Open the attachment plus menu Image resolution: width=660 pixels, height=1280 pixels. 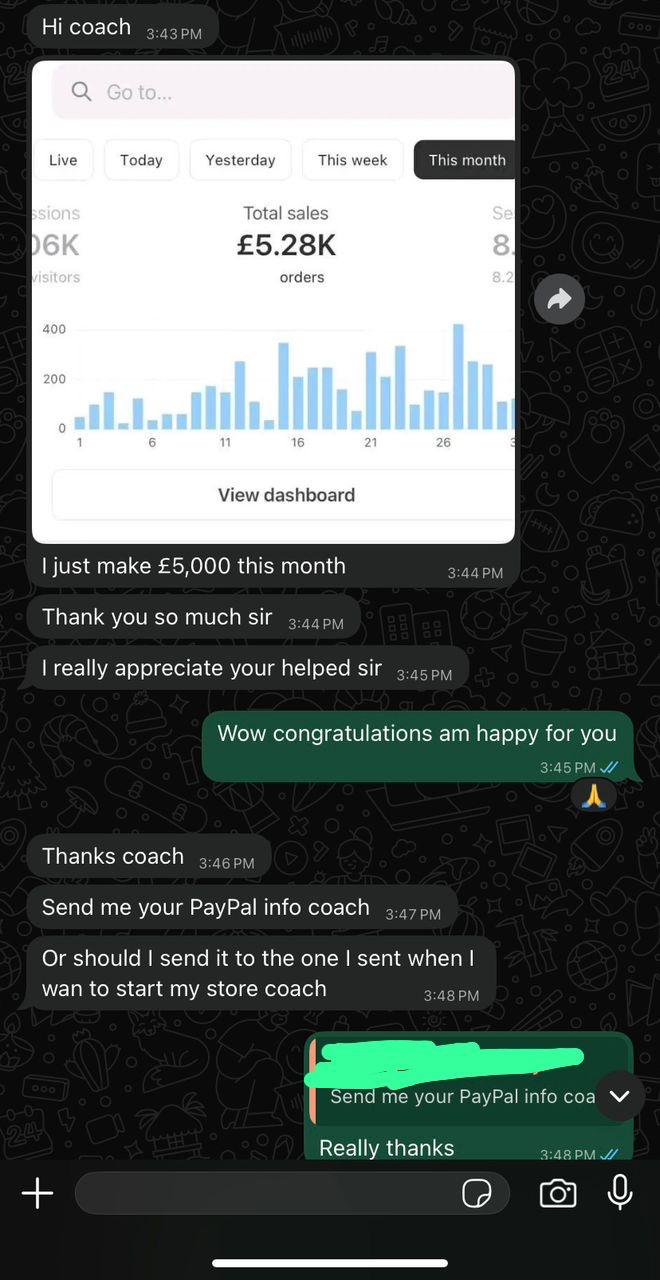point(37,1193)
